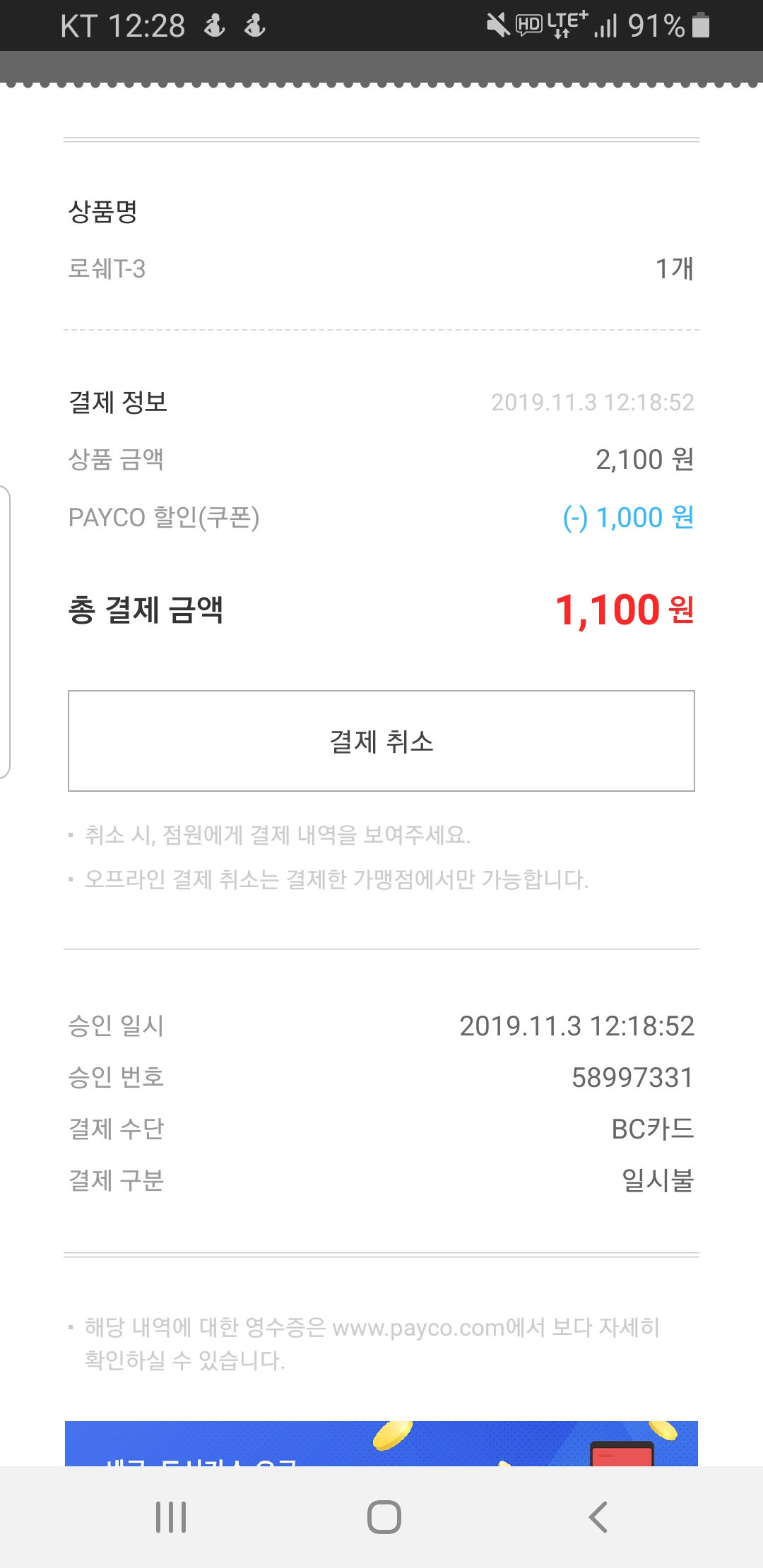The height and width of the screenshot is (1568, 763).
Task: Open the recent apps view
Action: 171,1516
